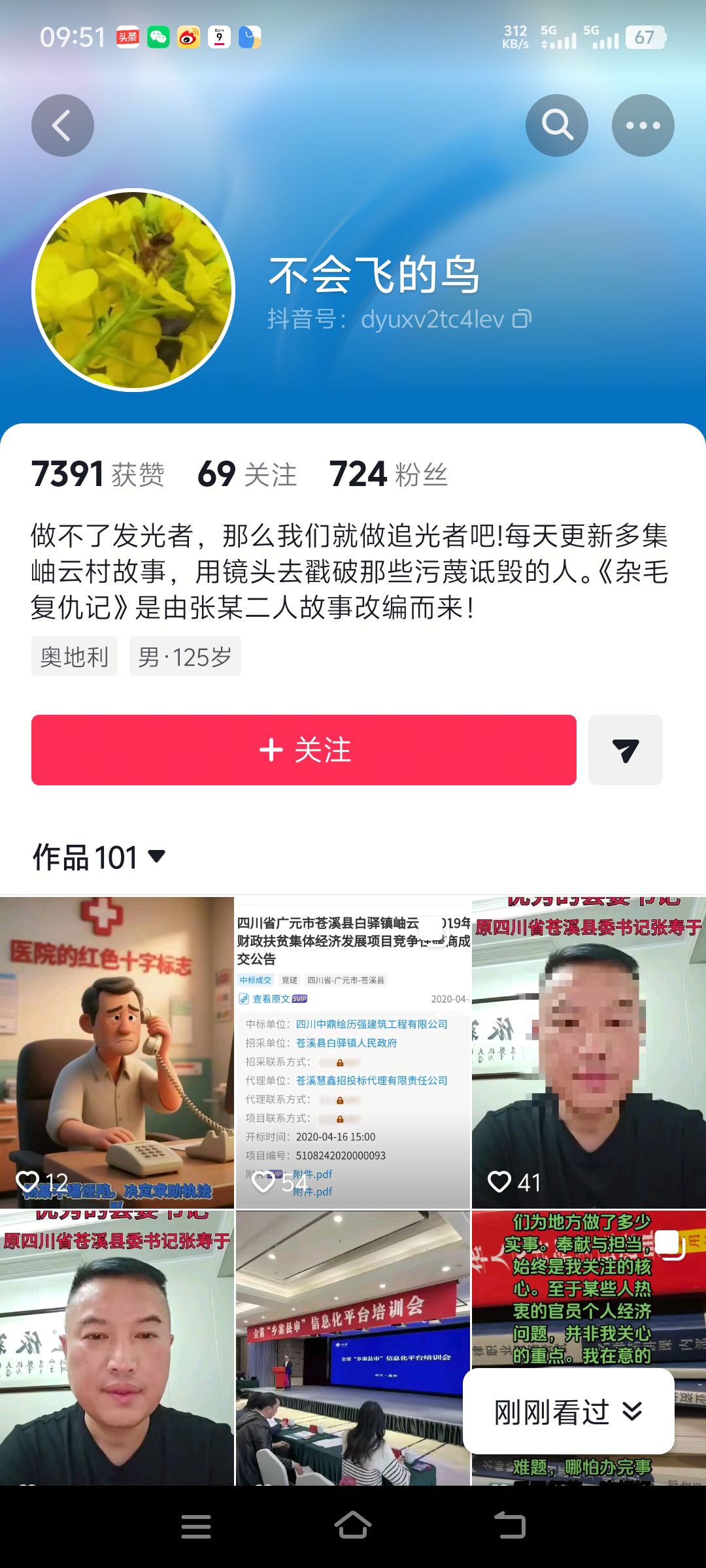Open the three-dot more options menu
Image resolution: width=706 pixels, height=1568 pixels.
pos(643,125)
